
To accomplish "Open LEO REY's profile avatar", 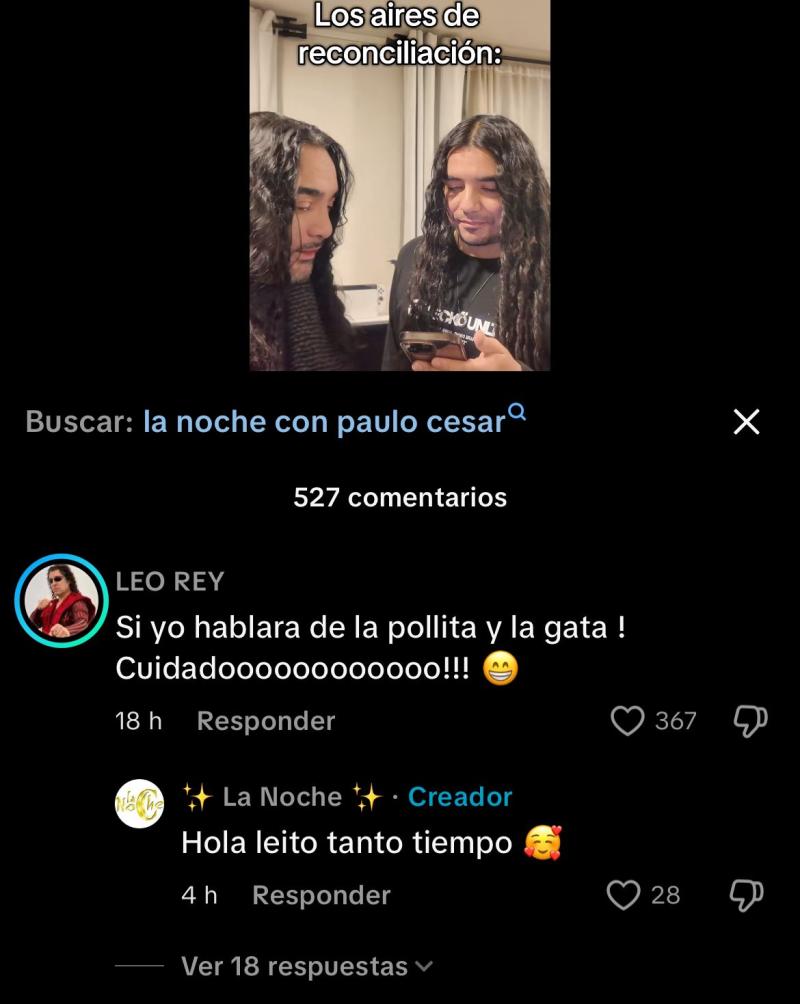I will pos(60,598).
